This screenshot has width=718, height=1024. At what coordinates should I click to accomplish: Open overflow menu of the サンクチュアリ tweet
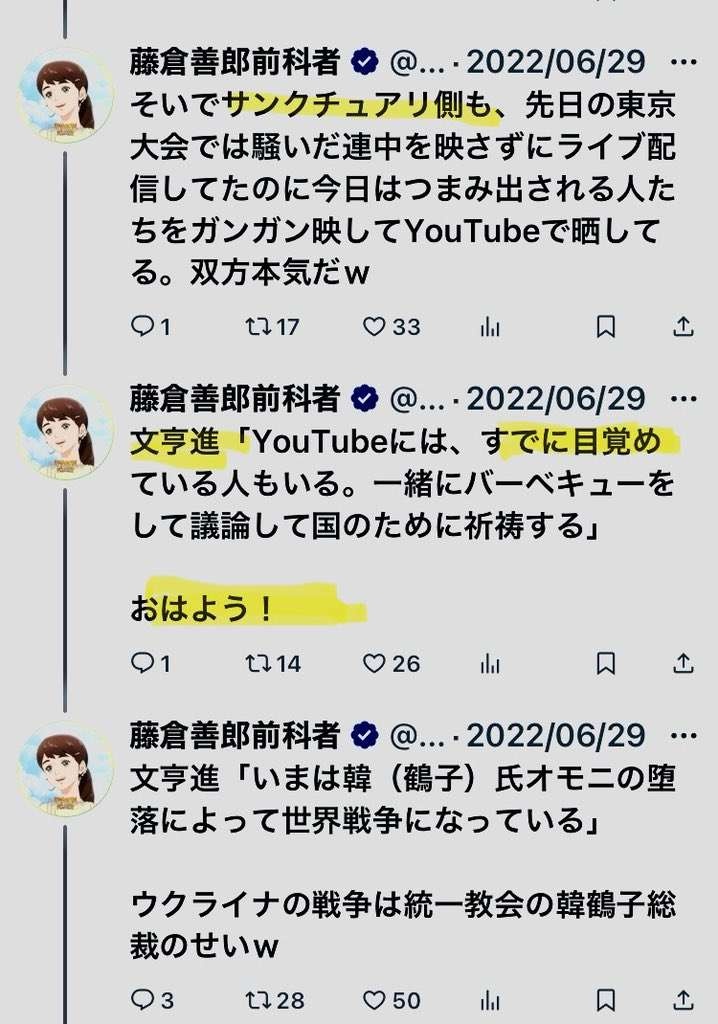point(683,62)
